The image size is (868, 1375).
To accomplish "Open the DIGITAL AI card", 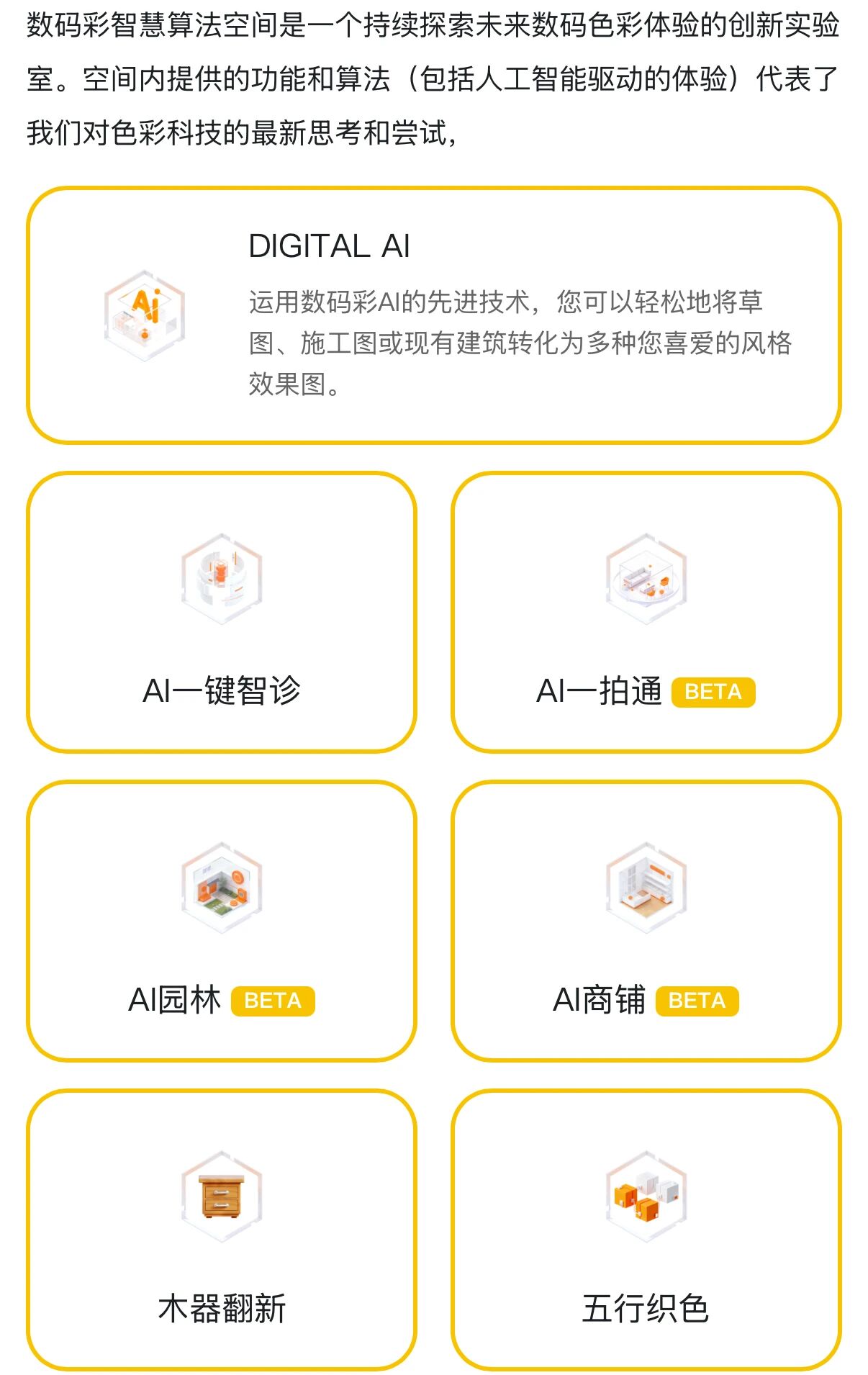I will point(433,315).
